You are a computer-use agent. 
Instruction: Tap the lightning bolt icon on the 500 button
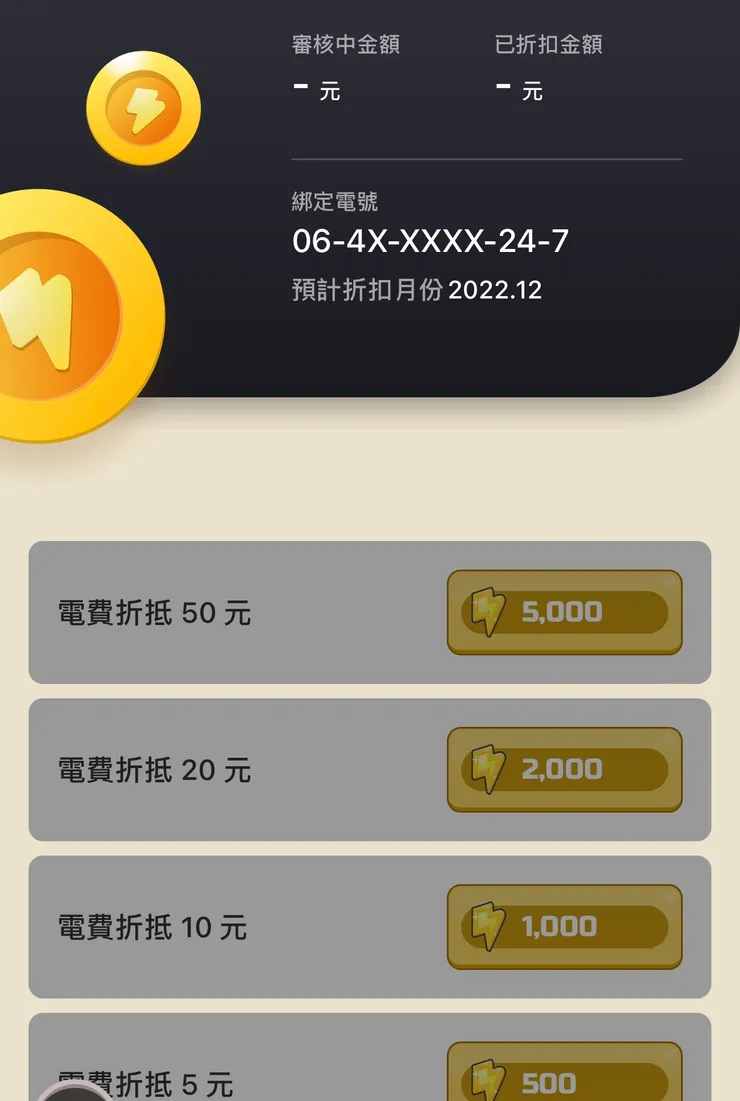click(490, 1080)
